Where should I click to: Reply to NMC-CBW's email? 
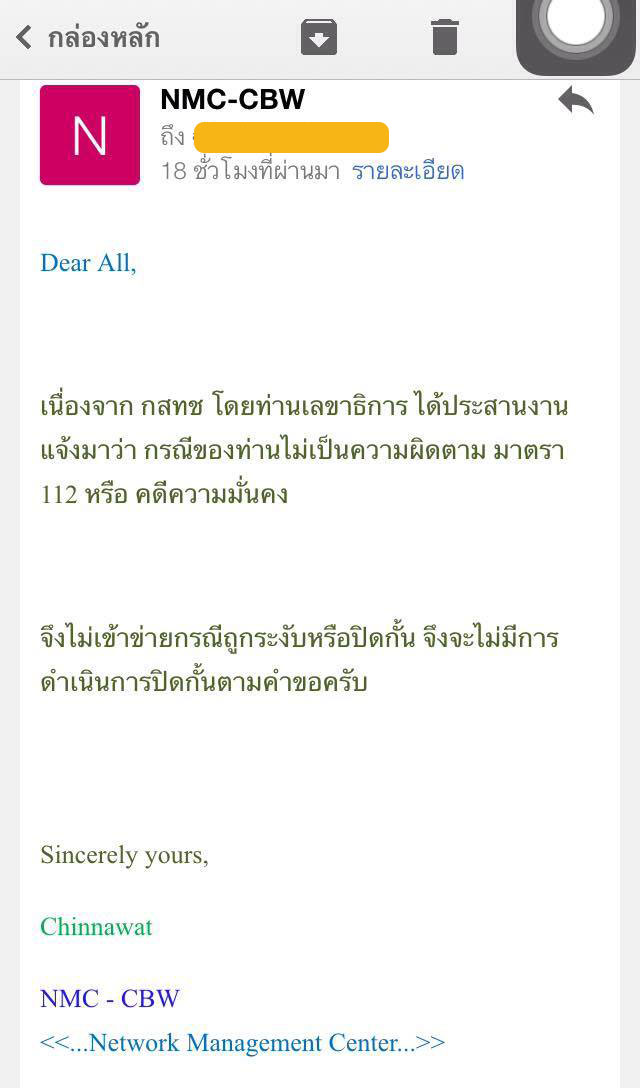[x=576, y=101]
